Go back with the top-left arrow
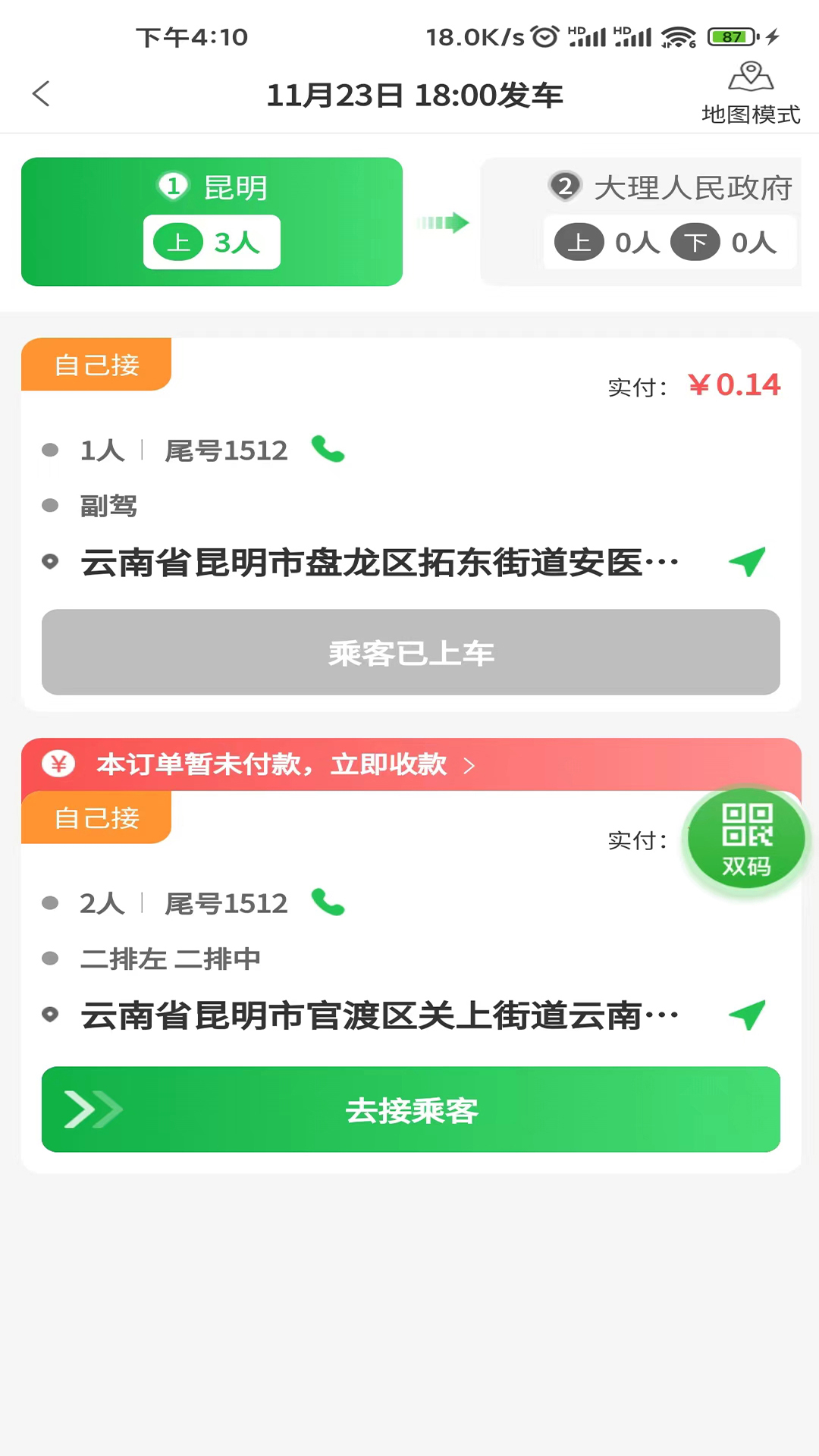 click(41, 94)
